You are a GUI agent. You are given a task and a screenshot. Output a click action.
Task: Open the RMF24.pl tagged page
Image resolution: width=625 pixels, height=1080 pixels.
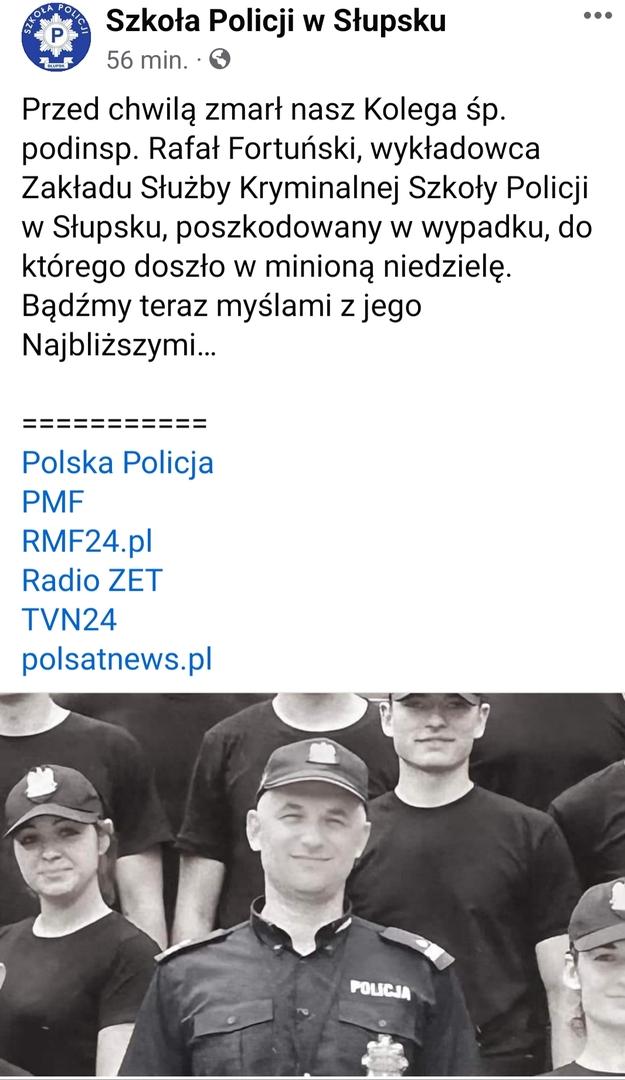coord(87,541)
